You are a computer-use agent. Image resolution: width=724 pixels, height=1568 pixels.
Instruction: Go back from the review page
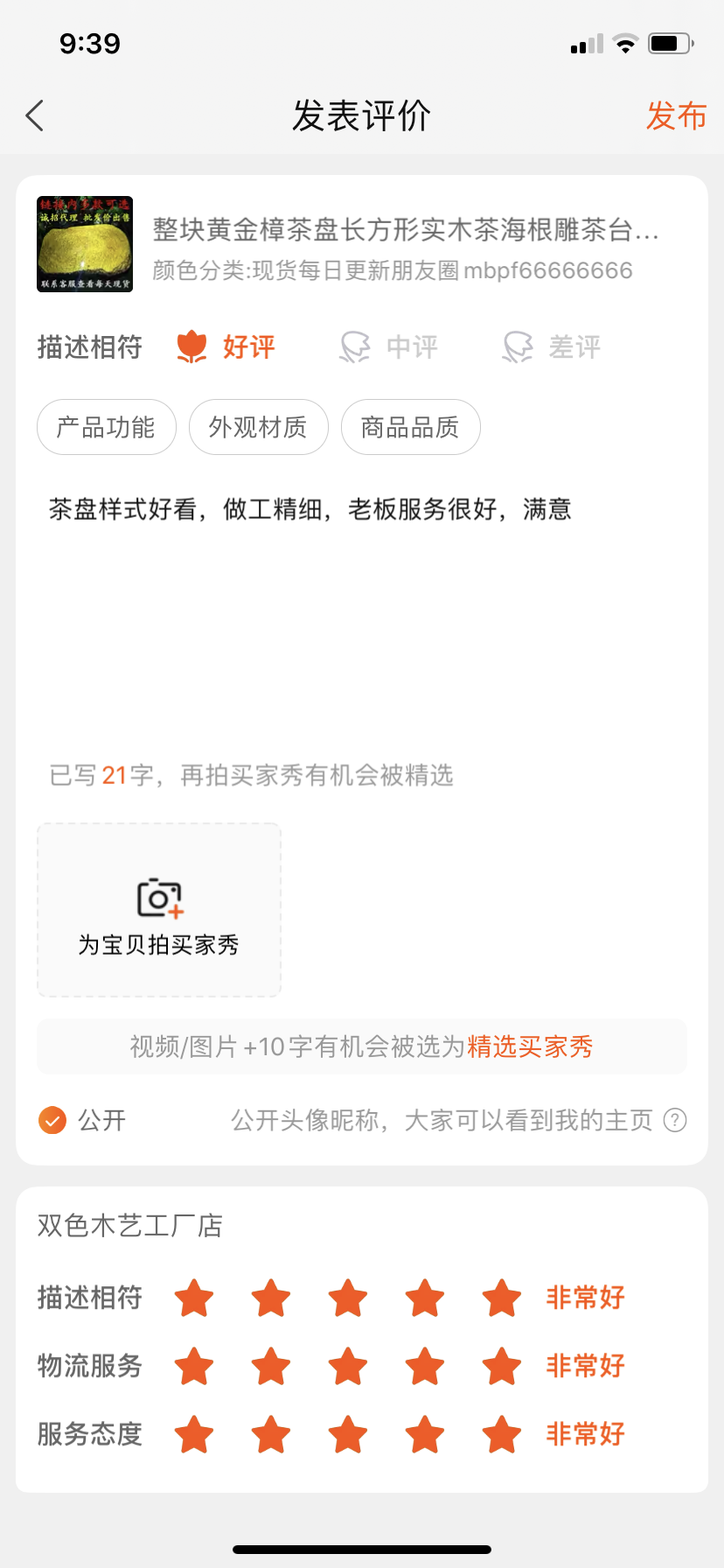point(35,115)
